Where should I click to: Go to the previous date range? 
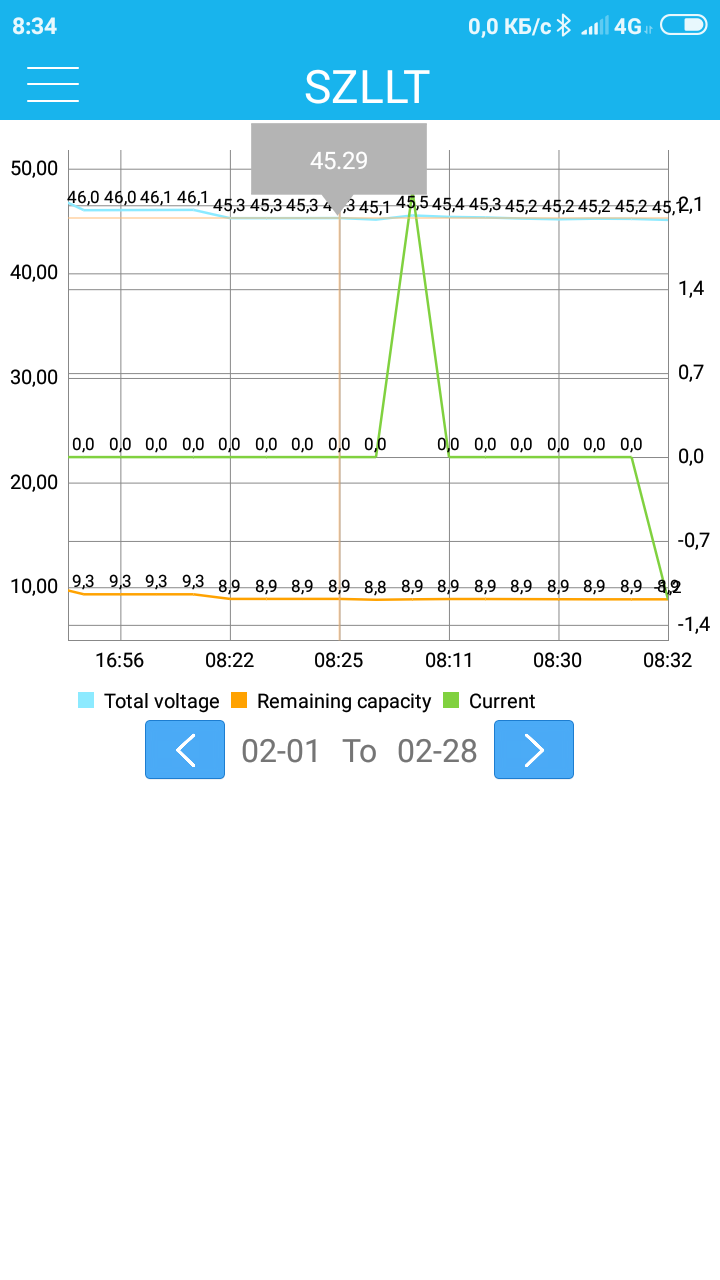click(x=185, y=749)
